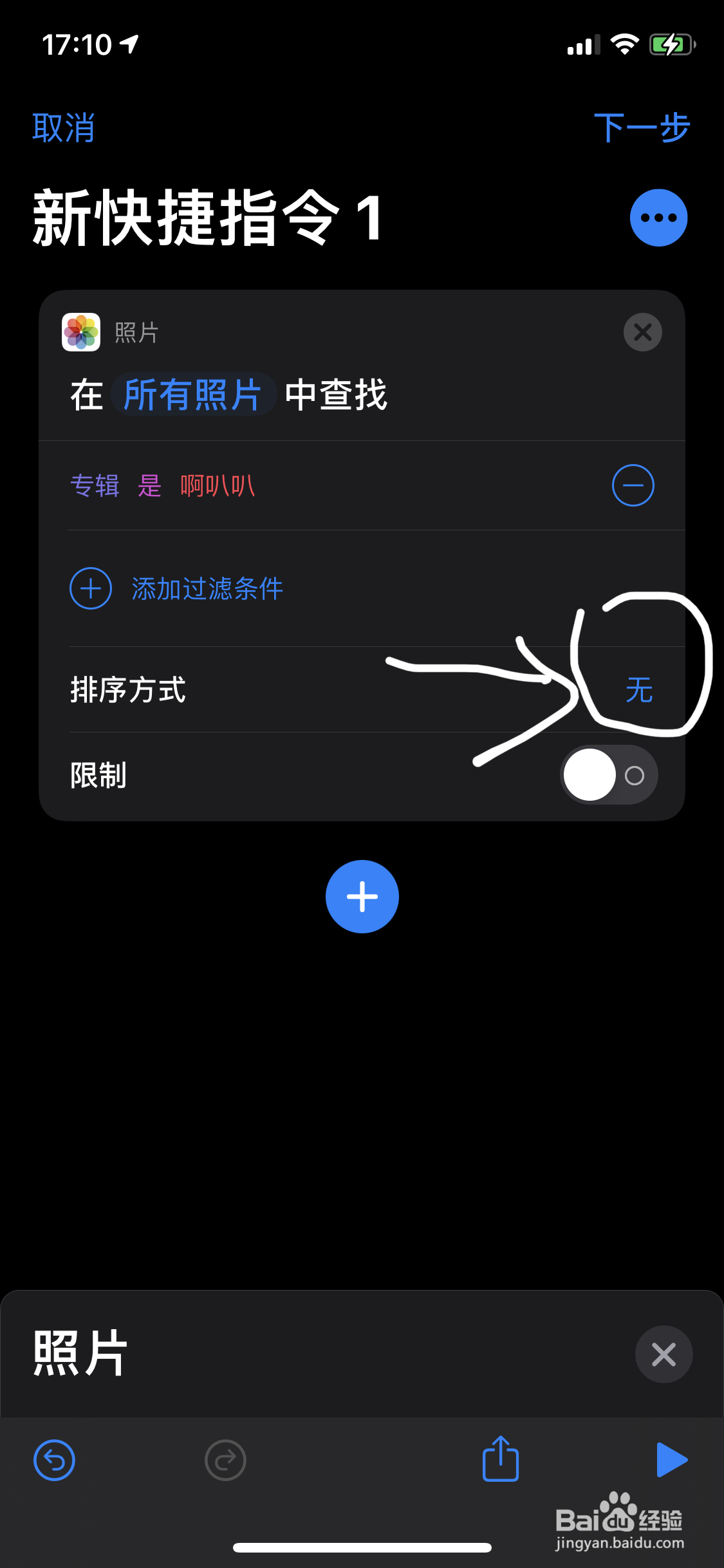Image resolution: width=724 pixels, height=1568 pixels.
Task: Tap the blue plus icon to add an action
Action: pyautogui.click(x=362, y=897)
